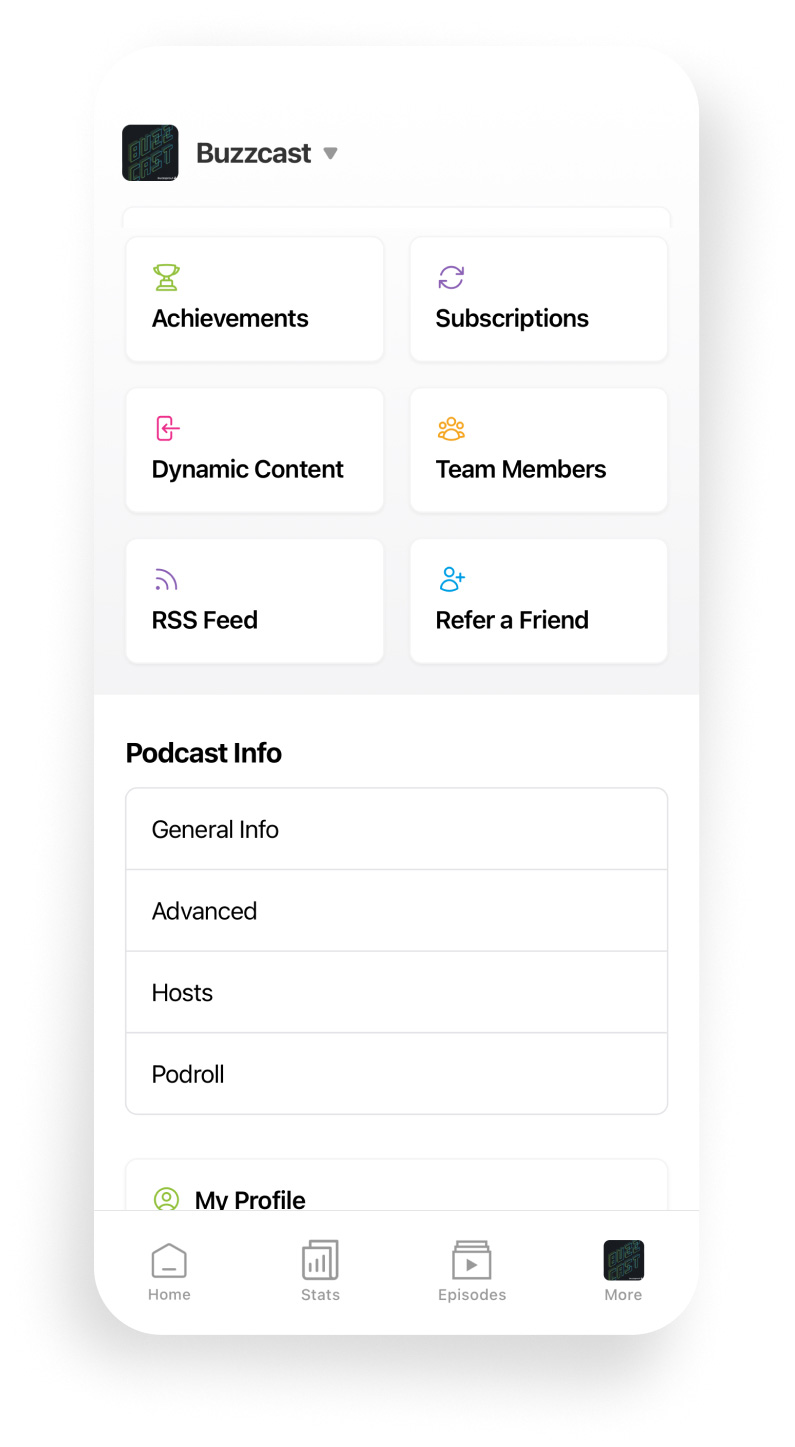The width and height of the screenshot is (795, 1447).
Task: Click the Achievements trophy icon
Action: pyautogui.click(x=165, y=277)
